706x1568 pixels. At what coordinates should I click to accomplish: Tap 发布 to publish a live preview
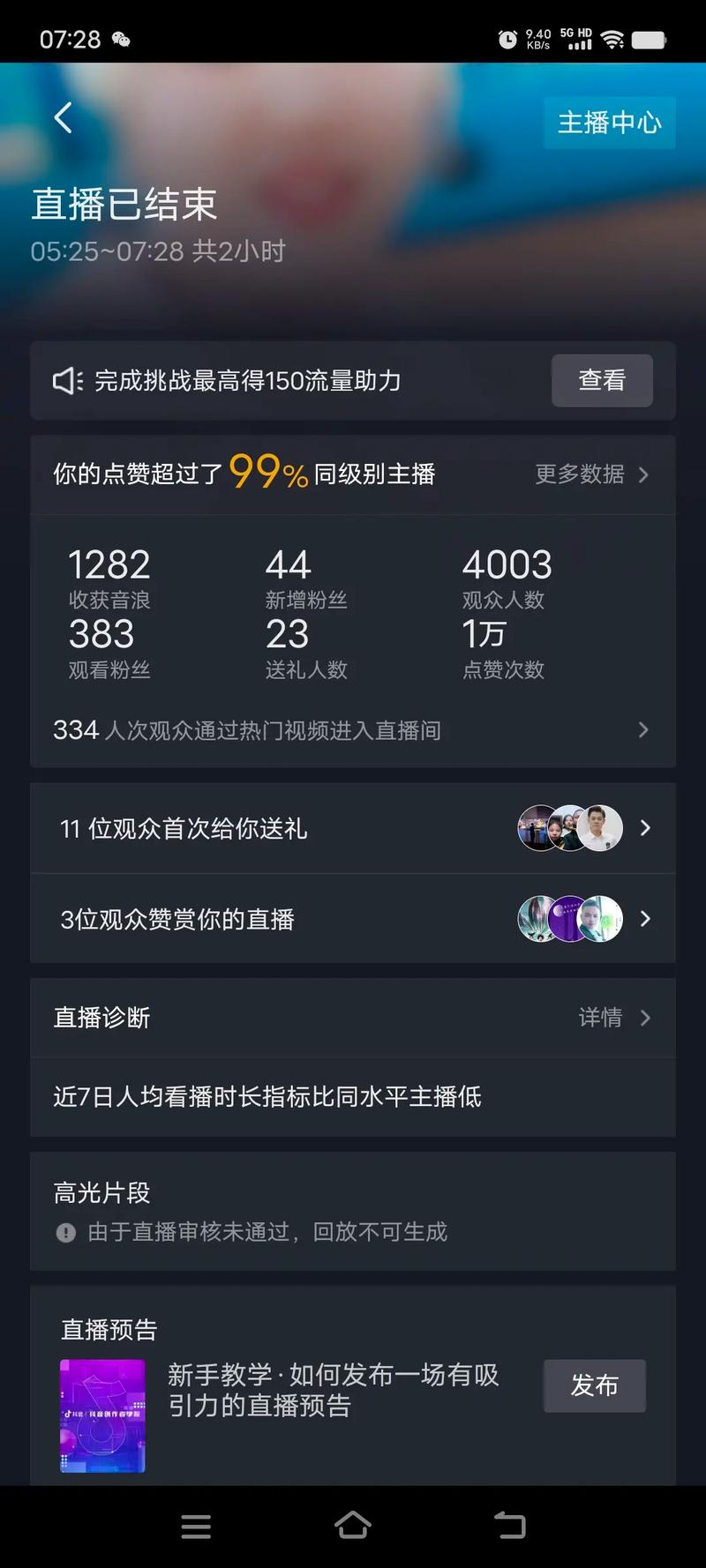click(x=594, y=1385)
